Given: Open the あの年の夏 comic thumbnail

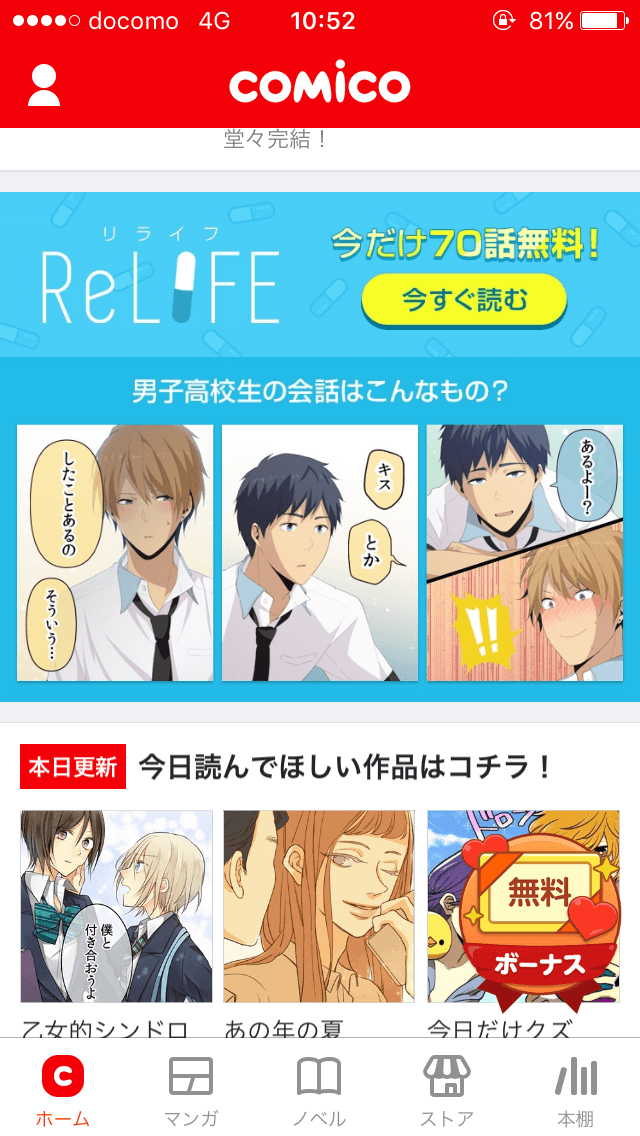Looking at the screenshot, I should (318, 906).
